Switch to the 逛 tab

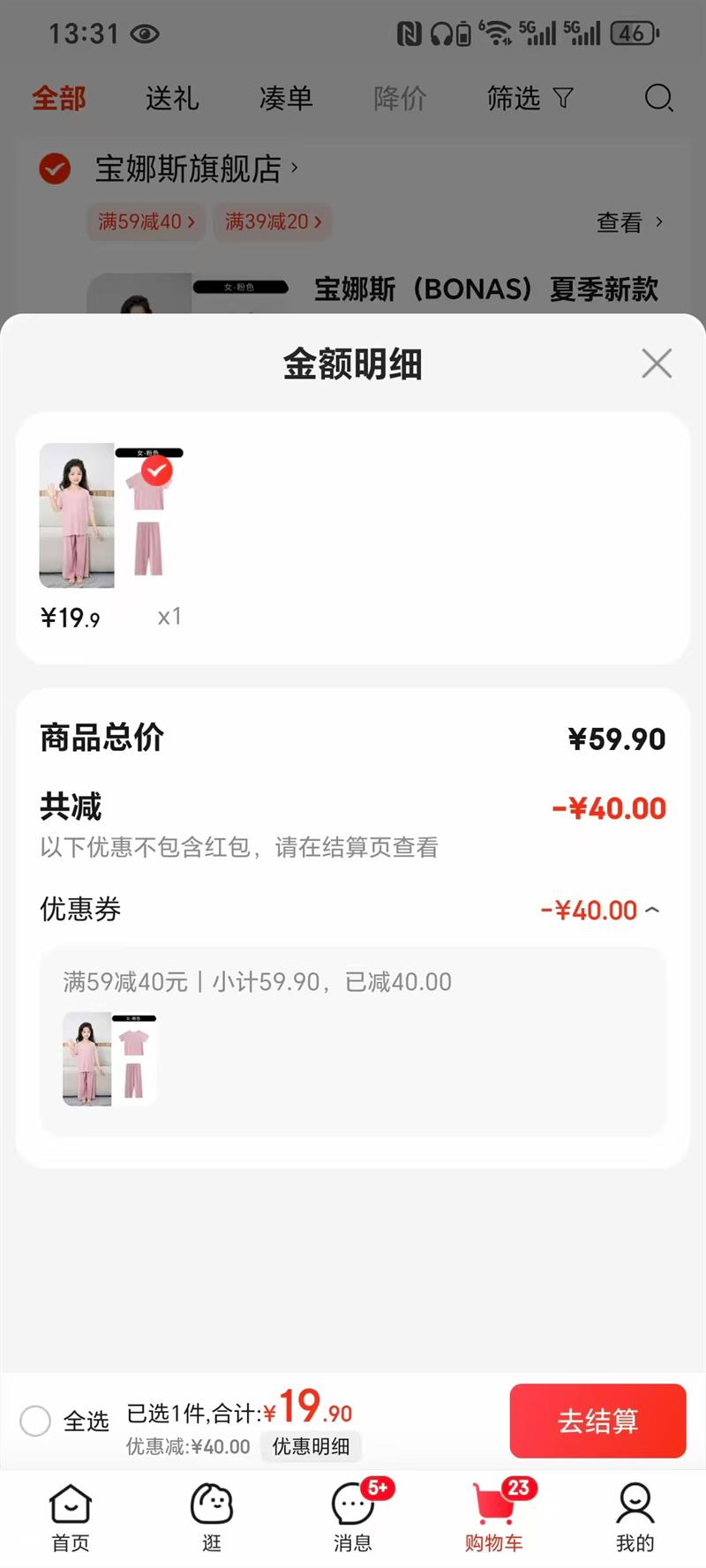click(x=212, y=1517)
